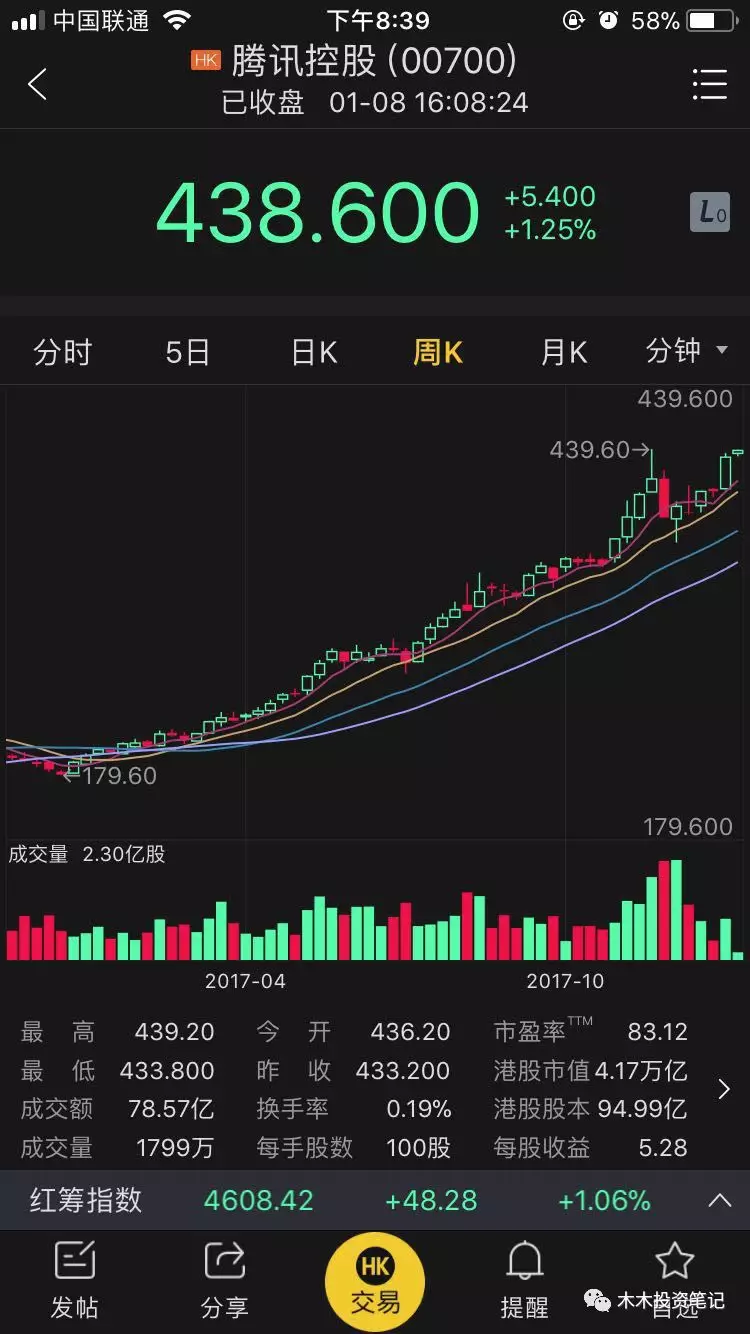This screenshot has height=1334, width=750.
Task: Tap the chevron beside the stock stats
Action: pos(724,1089)
